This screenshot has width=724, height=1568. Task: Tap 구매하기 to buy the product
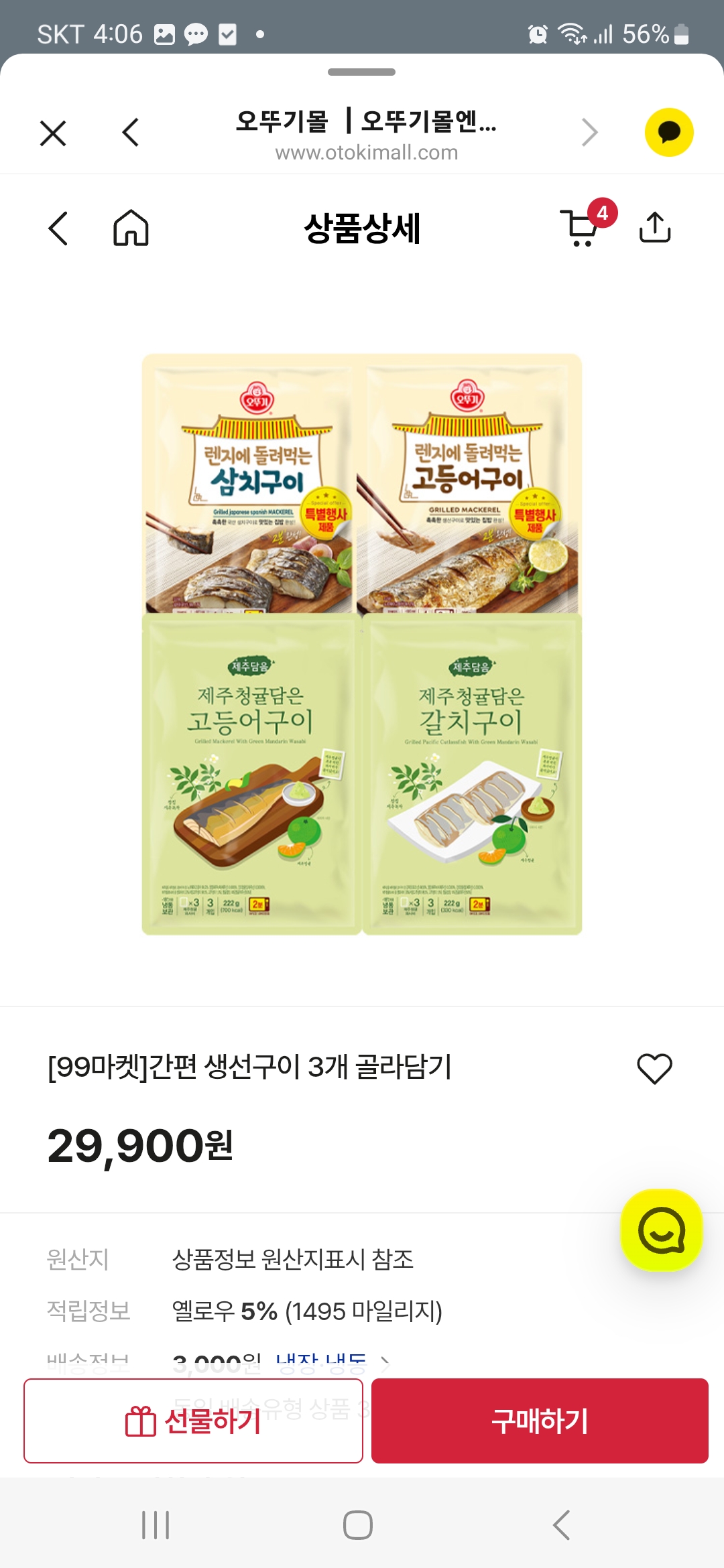pyautogui.click(x=540, y=1421)
